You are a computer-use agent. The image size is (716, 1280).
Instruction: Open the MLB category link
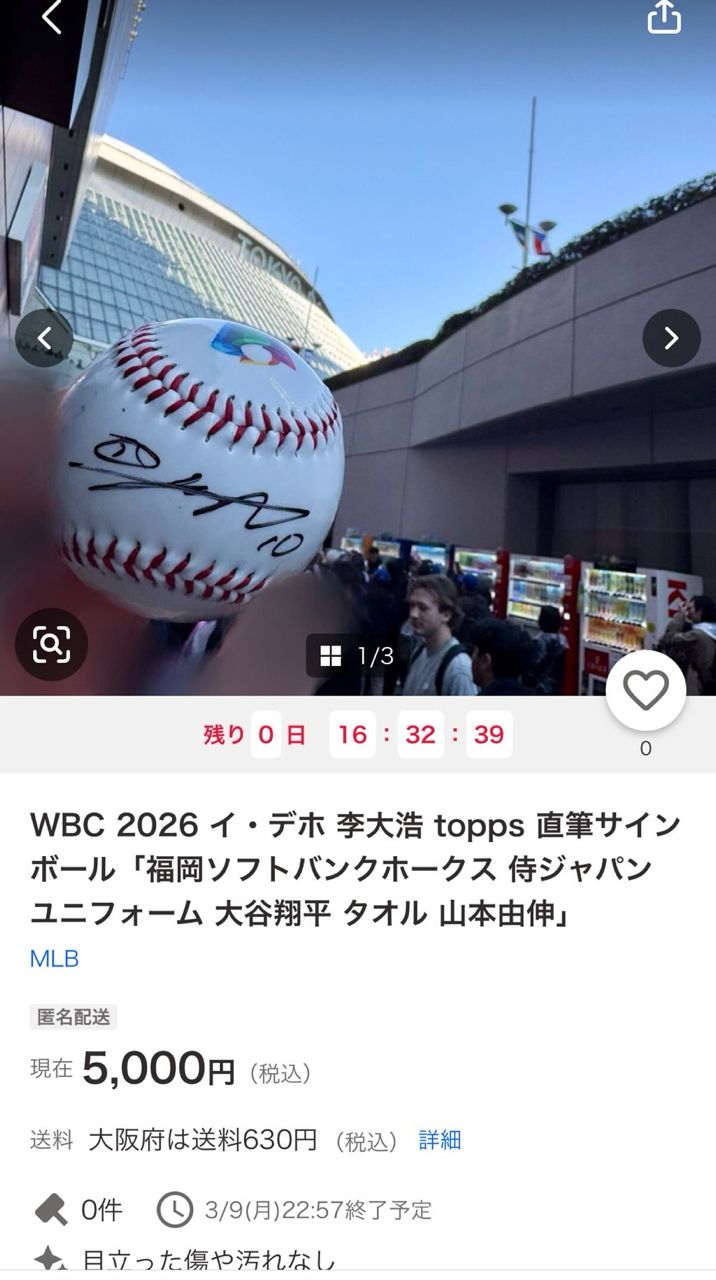(54, 959)
